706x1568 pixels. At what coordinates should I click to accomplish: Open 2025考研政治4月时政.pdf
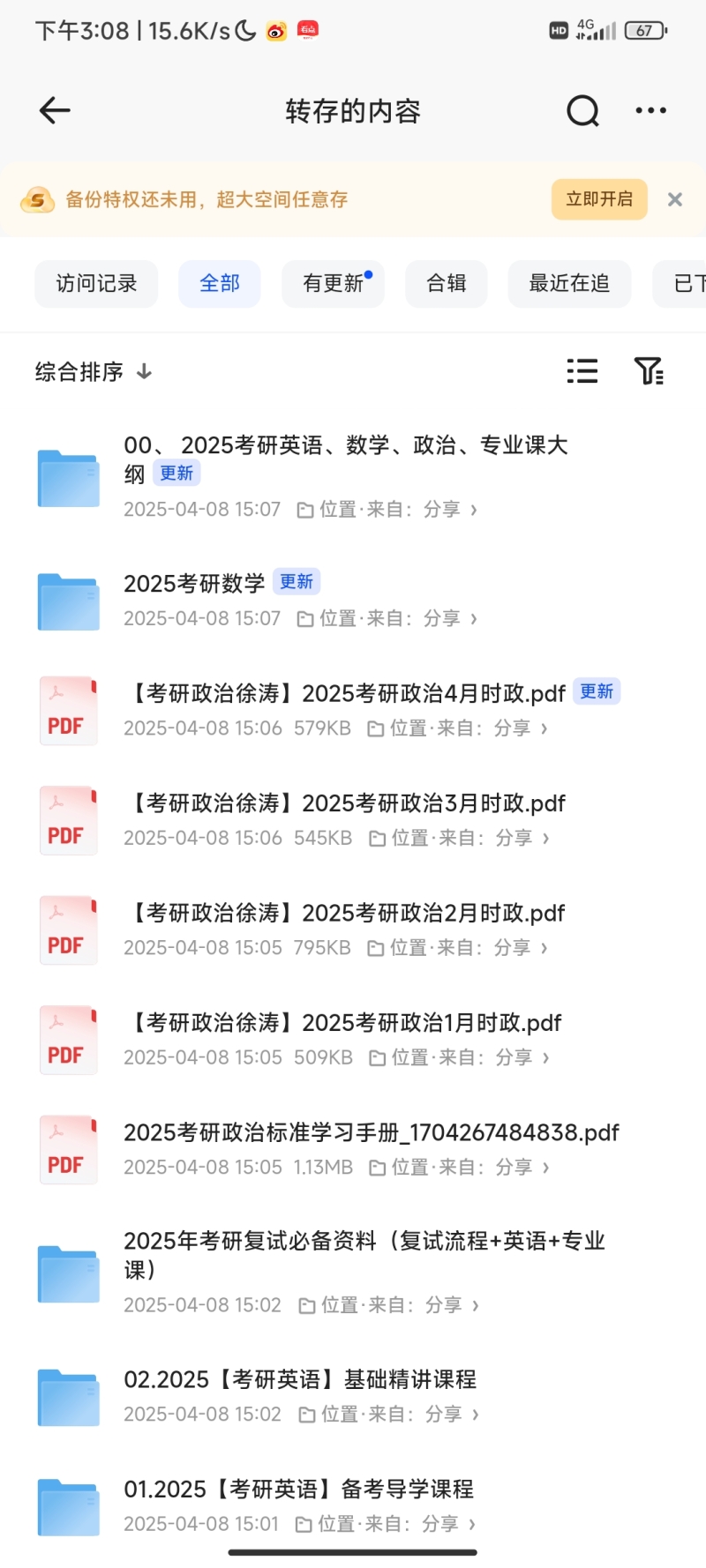click(x=353, y=710)
